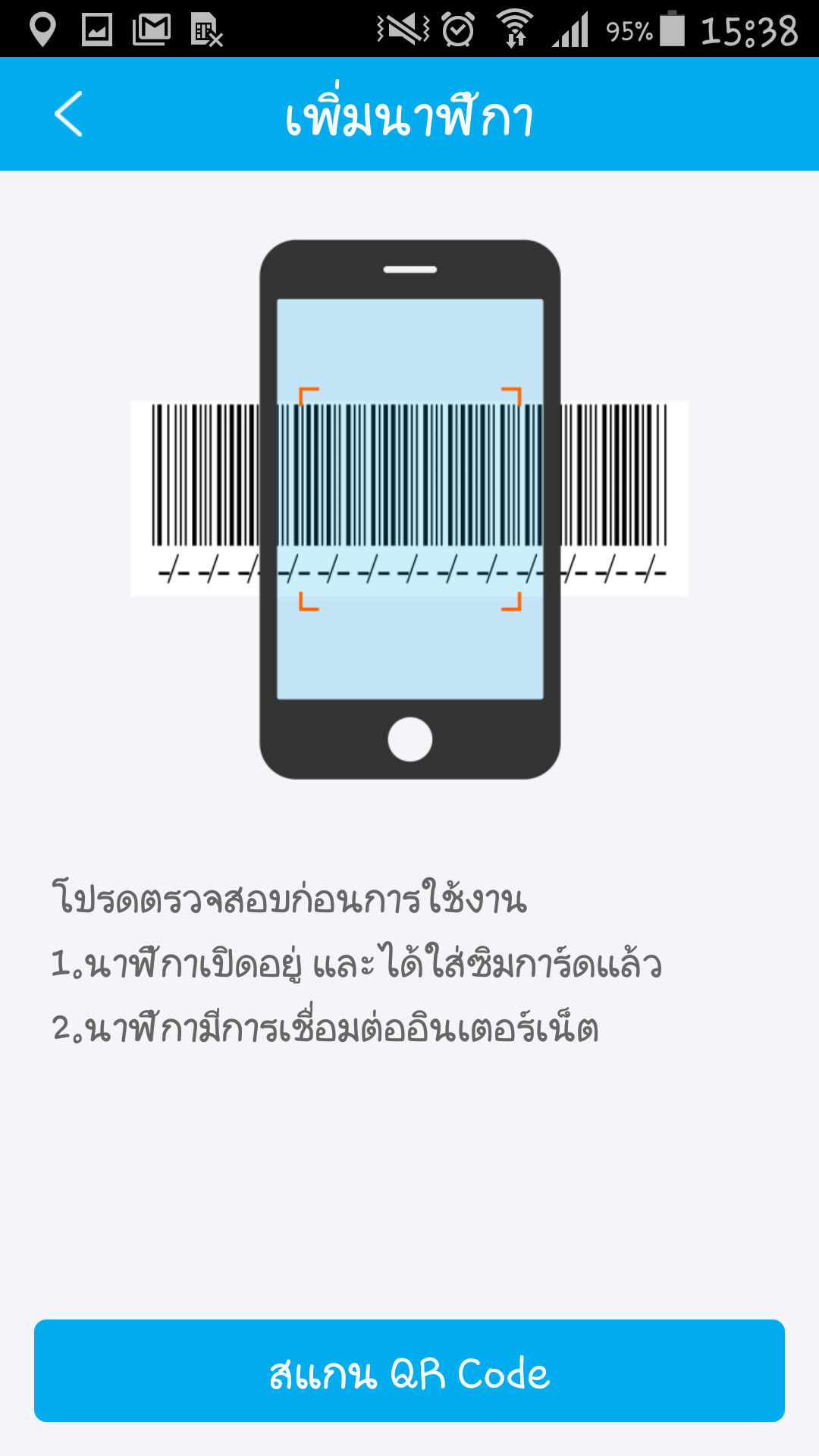Tap the สแกน QR Code button
The width and height of the screenshot is (819, 1456).
click(x=409, y=1371)
